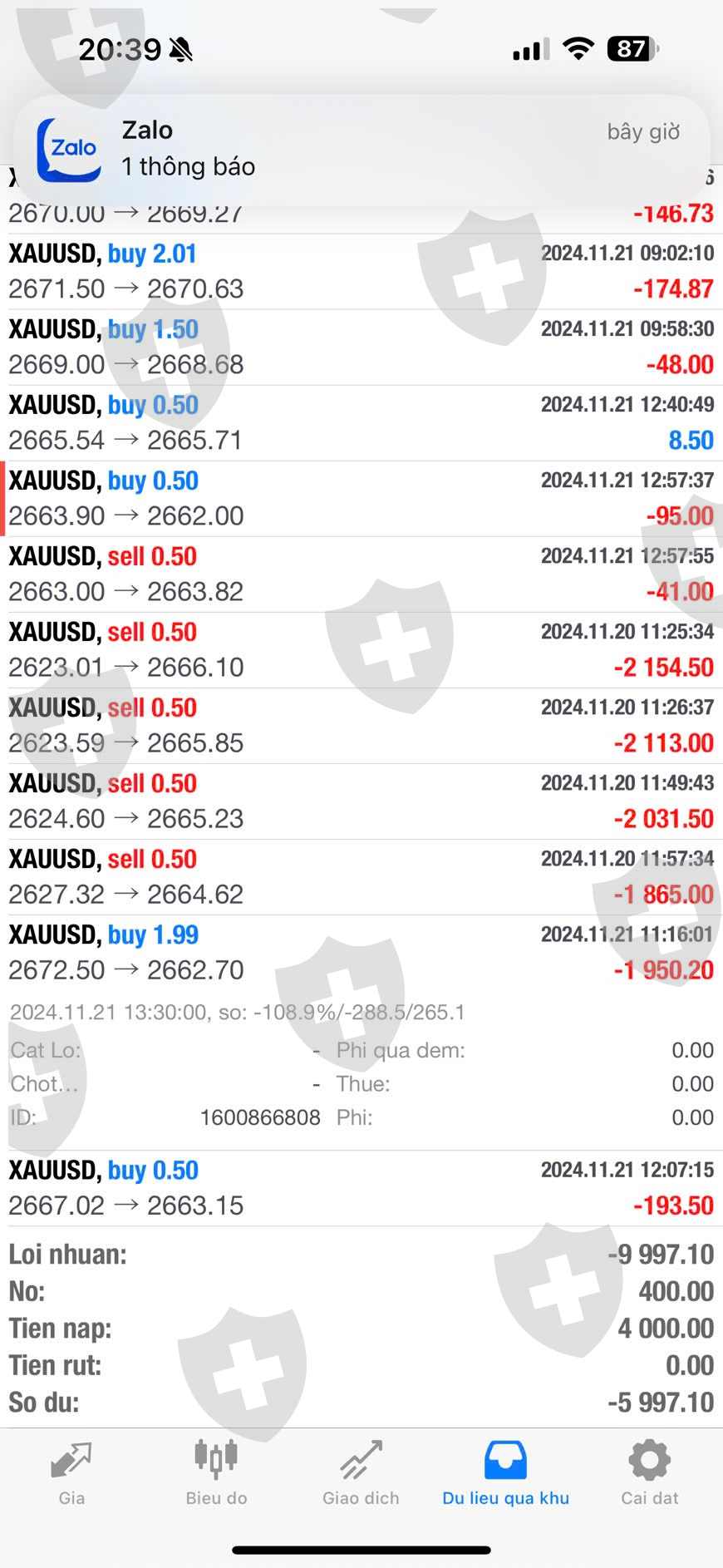Show details of the 8.50 profit trade
723x1568 pixels.
[361, 423]
